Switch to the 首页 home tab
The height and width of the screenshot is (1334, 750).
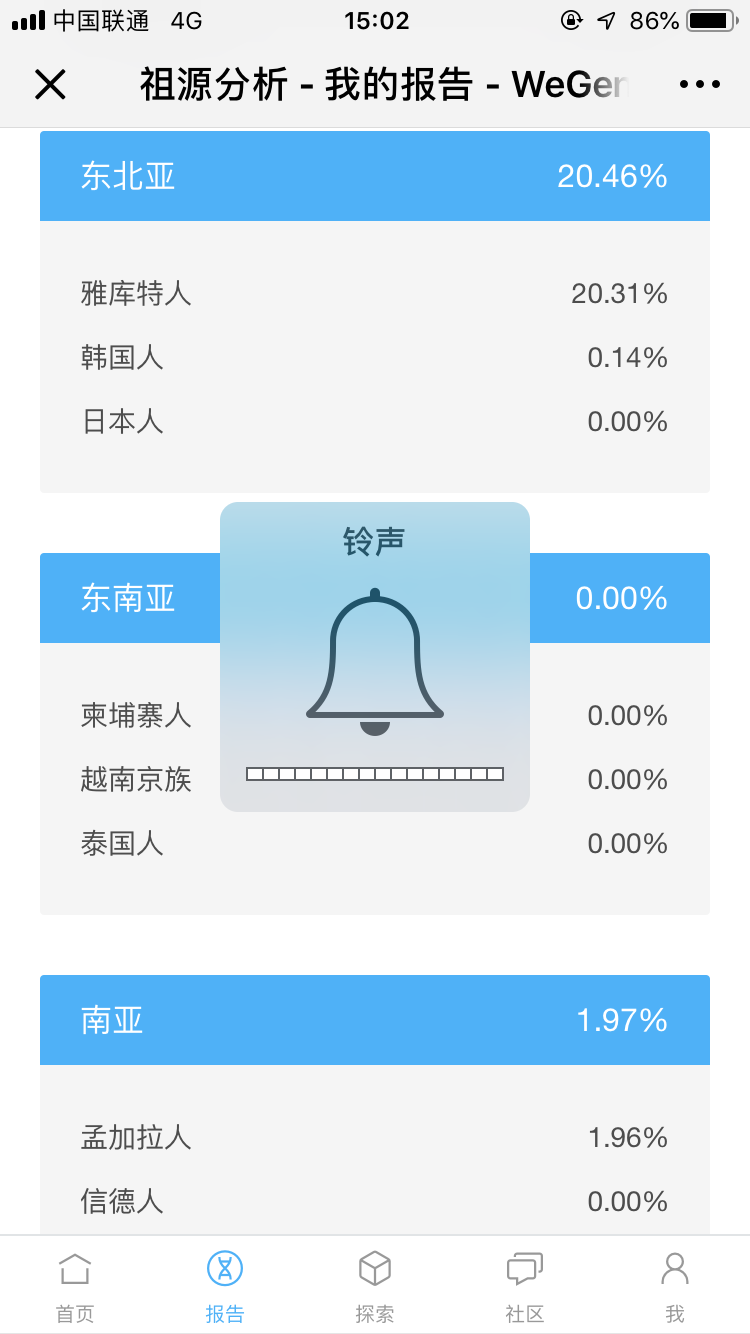(75, 1286)
